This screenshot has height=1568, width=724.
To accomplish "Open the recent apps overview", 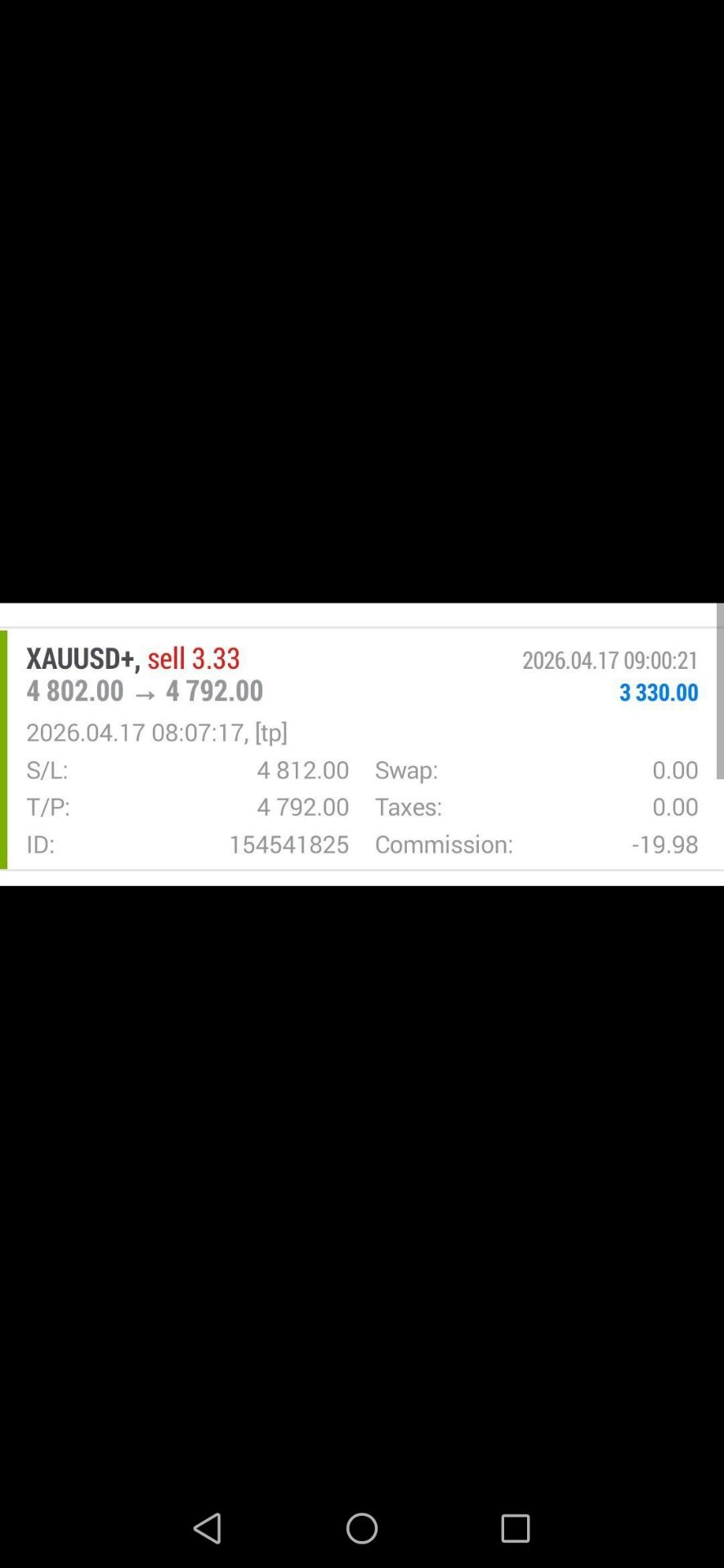I will [x=516, y=1528].
